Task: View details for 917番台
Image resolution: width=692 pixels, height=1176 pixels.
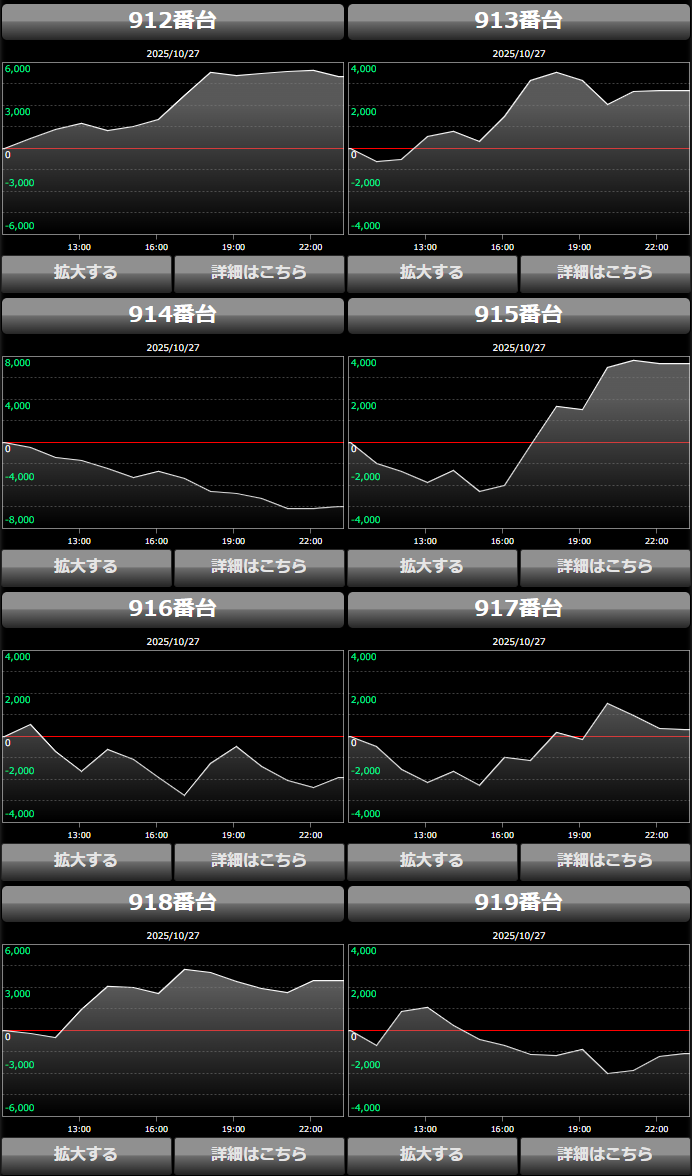Action: (605, 860)
